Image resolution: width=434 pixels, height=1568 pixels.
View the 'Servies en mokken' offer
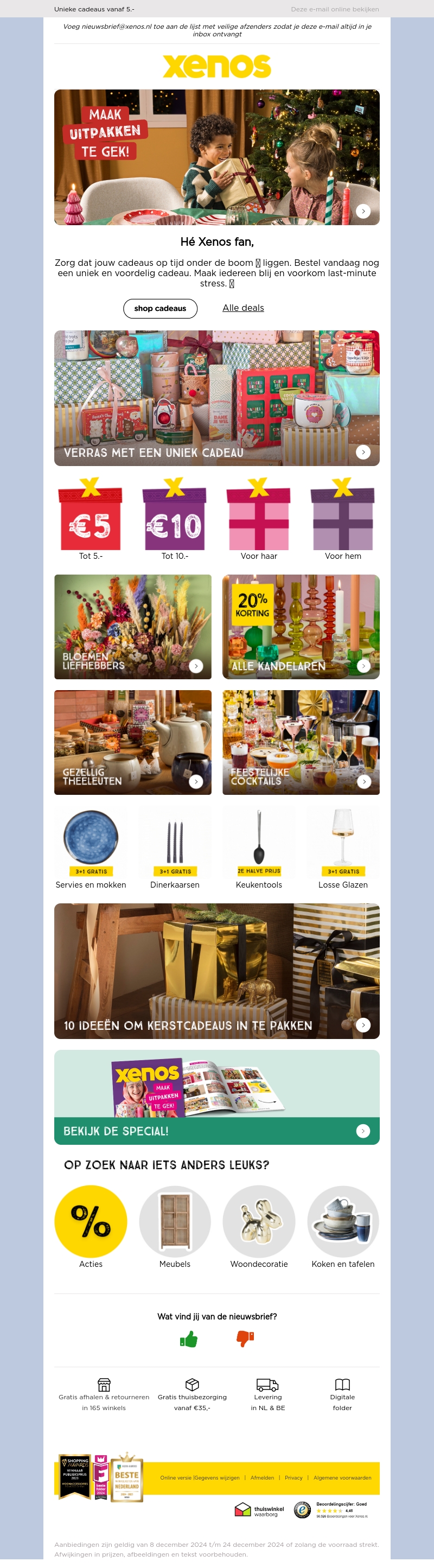[91, 848]
